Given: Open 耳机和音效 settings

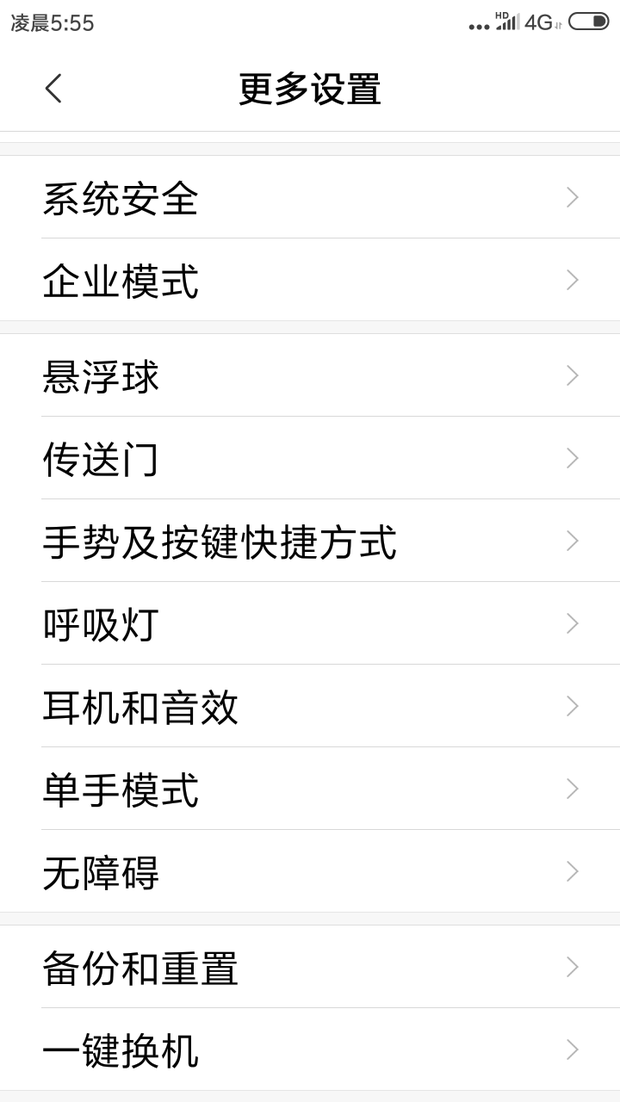Looking at the screenshot, I should point(310,706).
